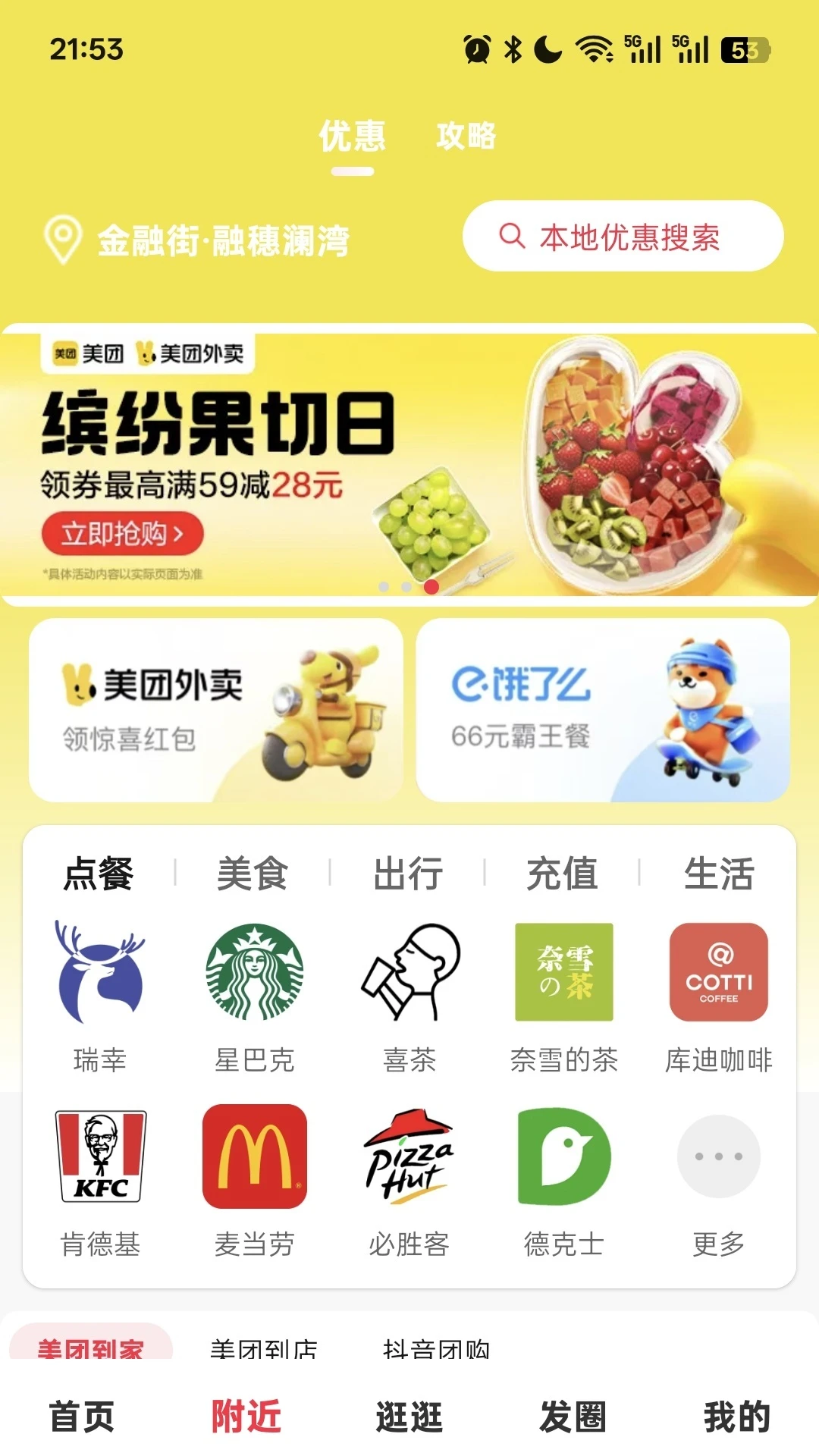Open the 美食 category tab
The image size is (819, 1456).
[x=253, y=874]
